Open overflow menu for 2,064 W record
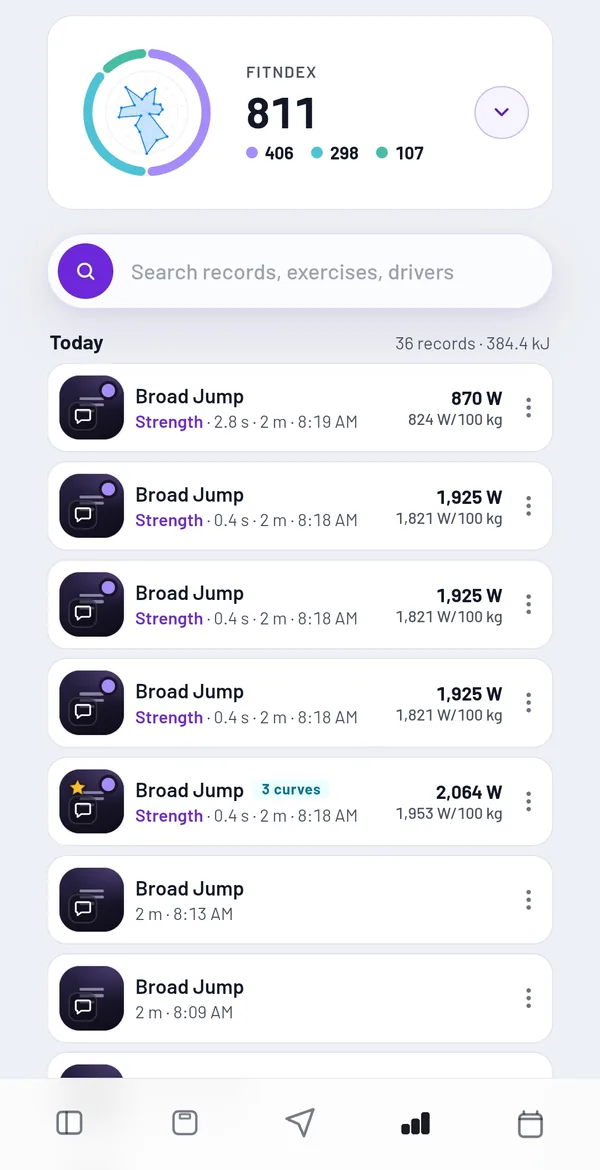Viewport: 600px width, 1170px height. coord(528,801)
